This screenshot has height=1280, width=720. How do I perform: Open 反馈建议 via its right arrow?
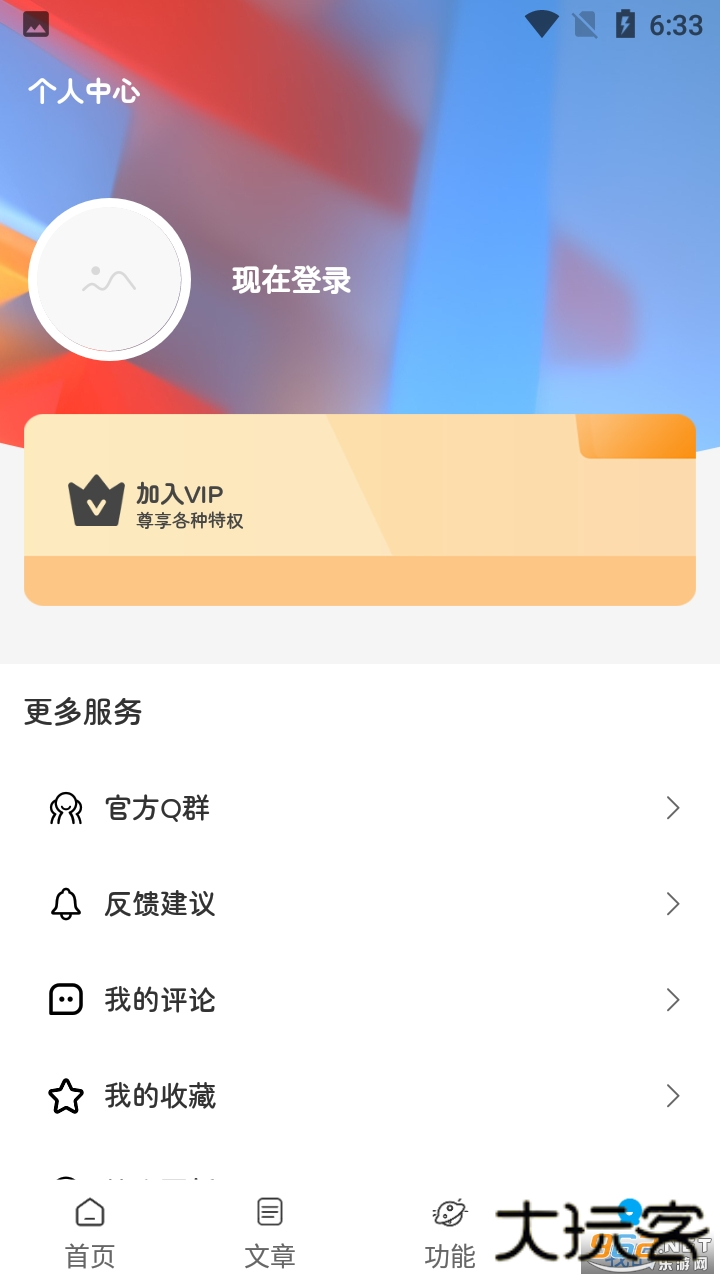(672, 903)
